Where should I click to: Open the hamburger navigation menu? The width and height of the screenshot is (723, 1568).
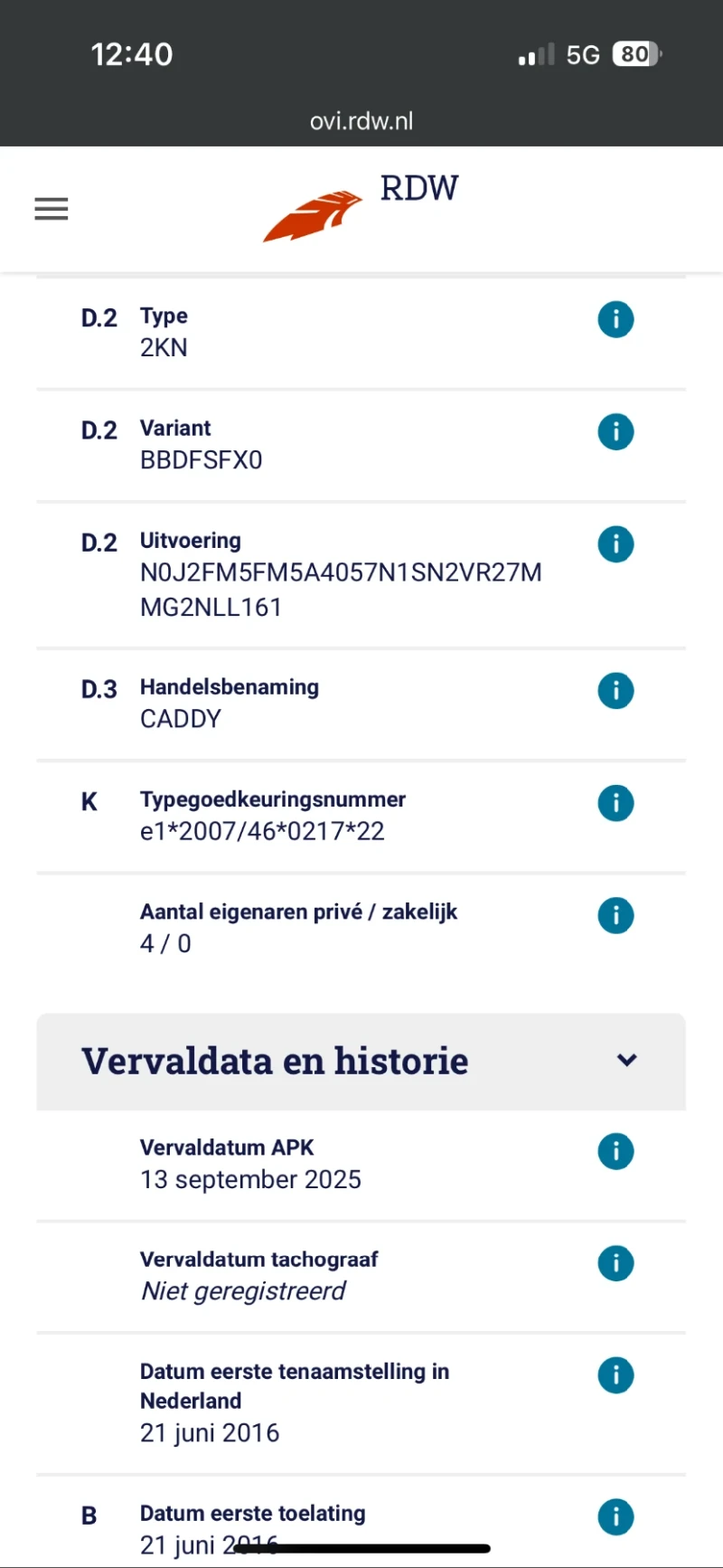click(x=51, y=209)
